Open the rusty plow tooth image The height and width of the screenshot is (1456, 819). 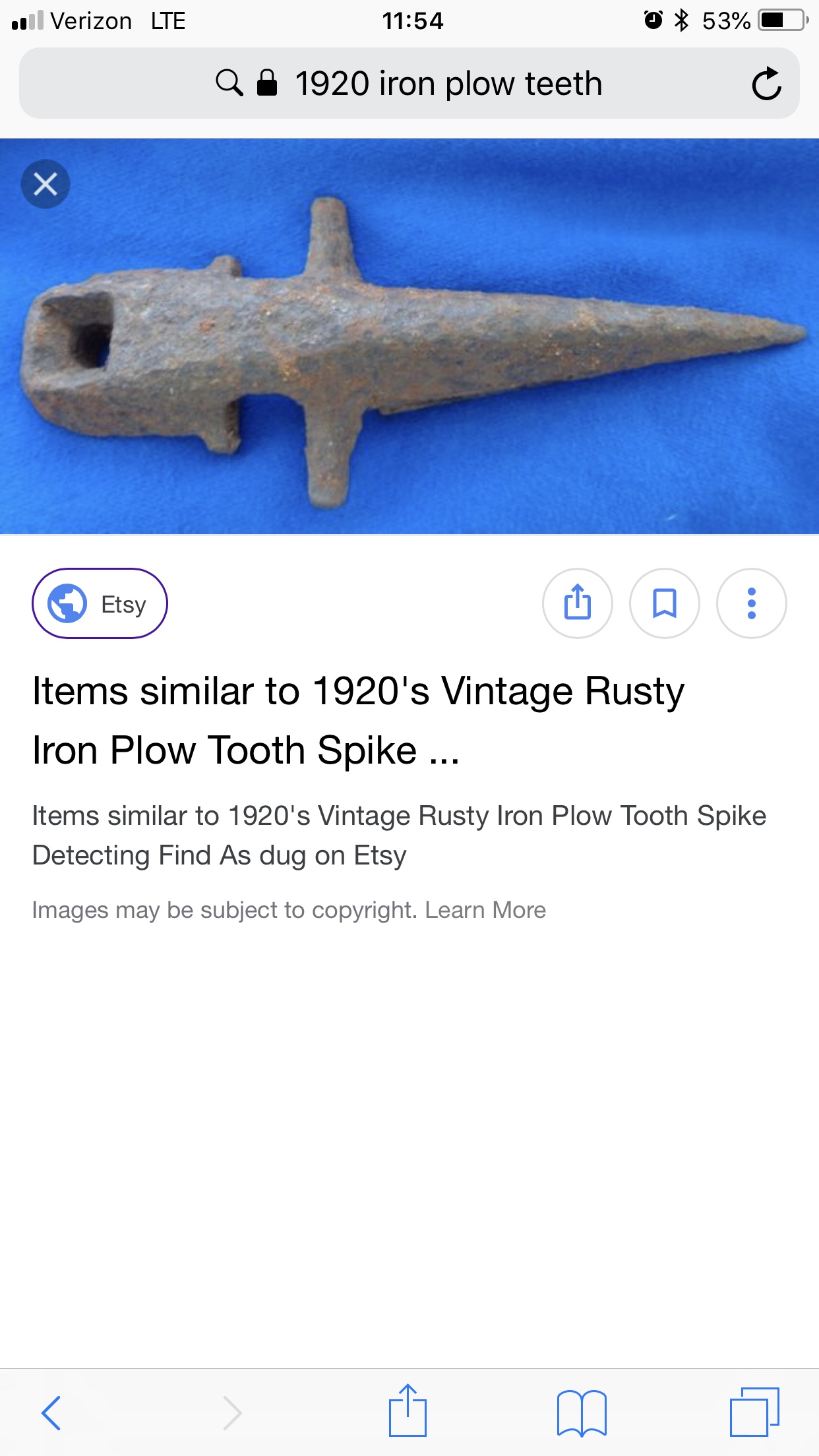(409, 336)
